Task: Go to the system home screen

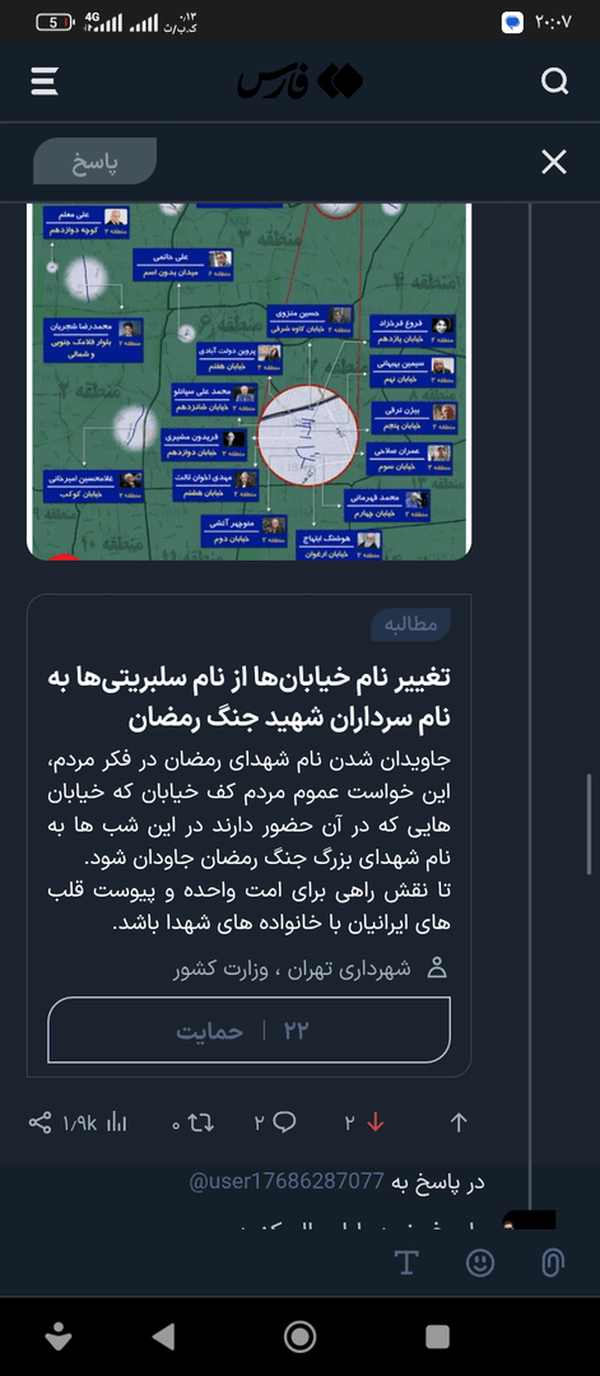Action: pyautogui.click(x=300, y=1336)
